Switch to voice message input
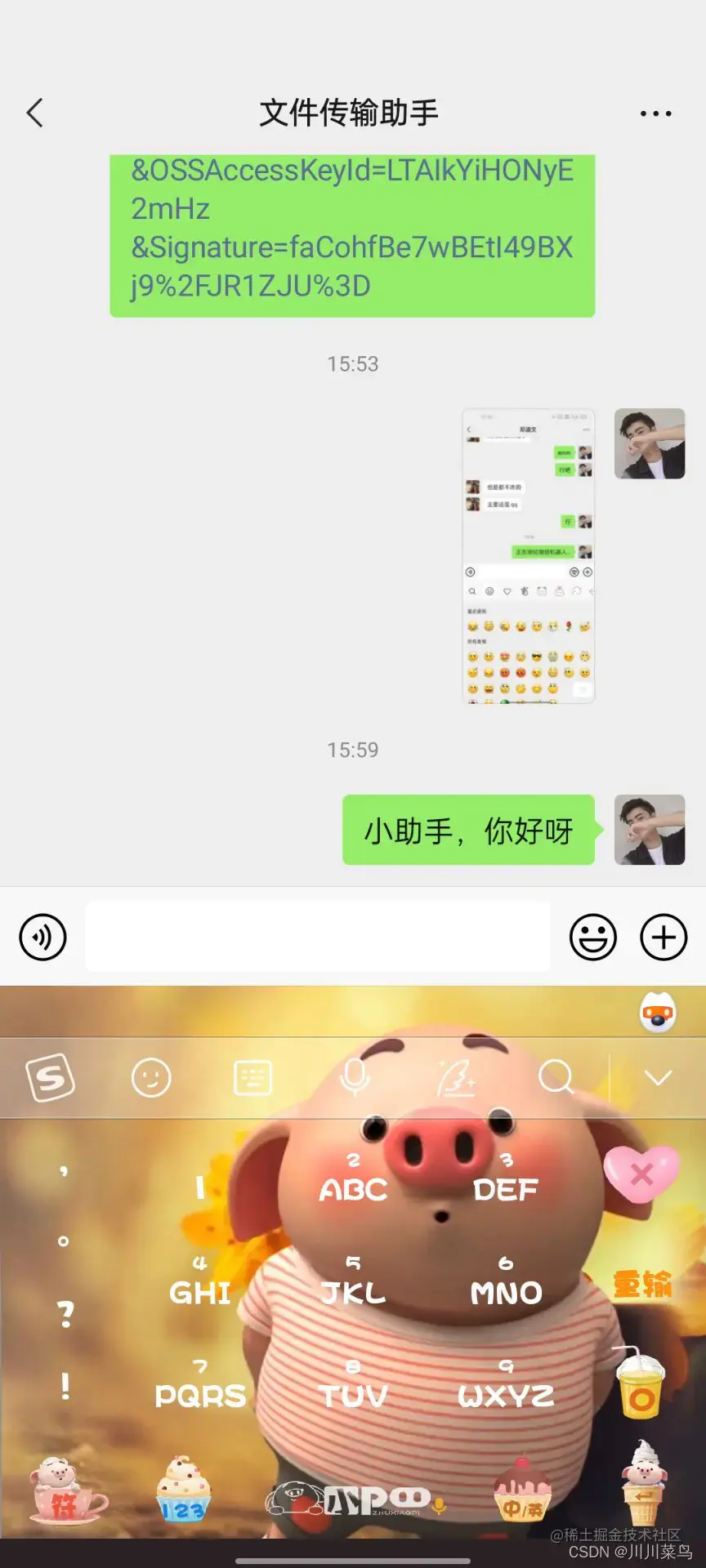 click(42, 937)
